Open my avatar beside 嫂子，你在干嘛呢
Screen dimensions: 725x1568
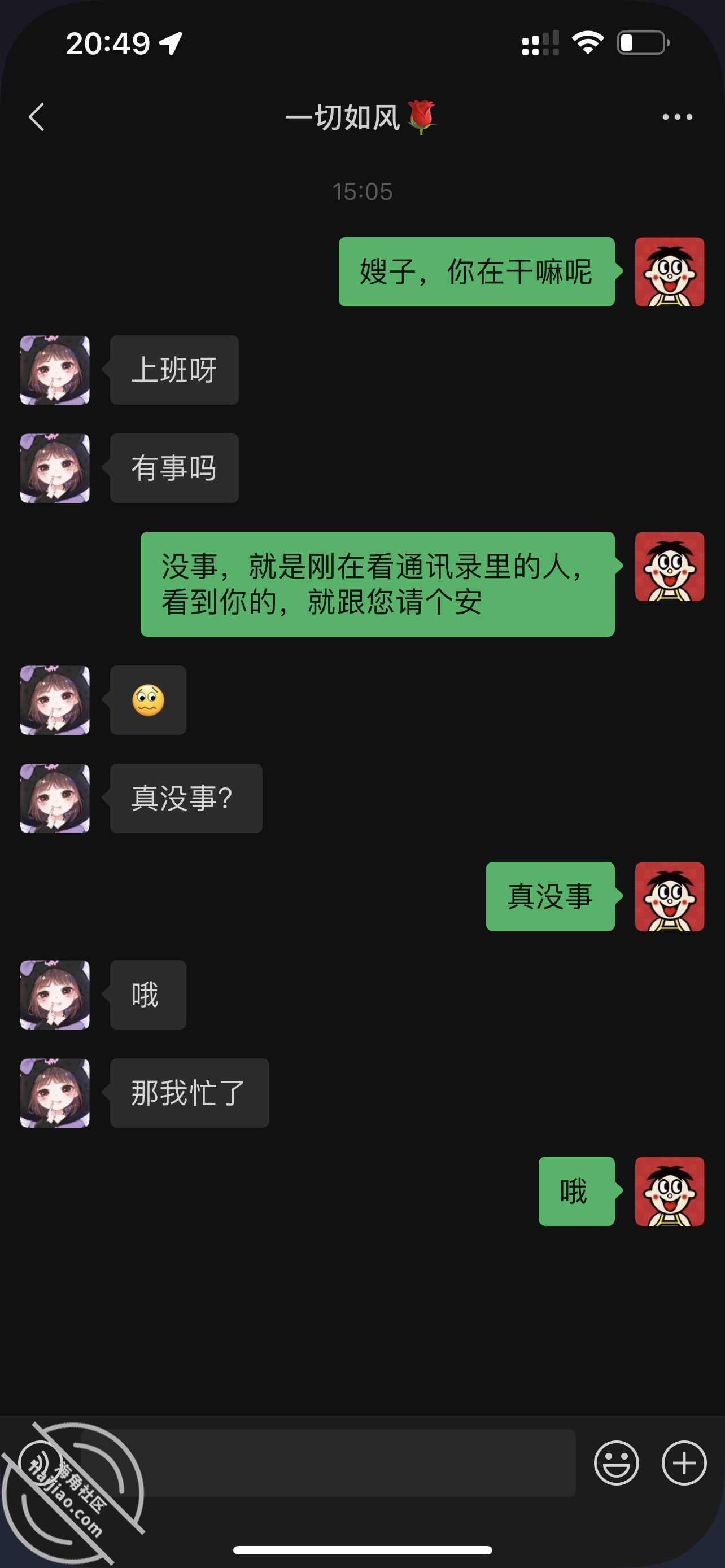669,272
